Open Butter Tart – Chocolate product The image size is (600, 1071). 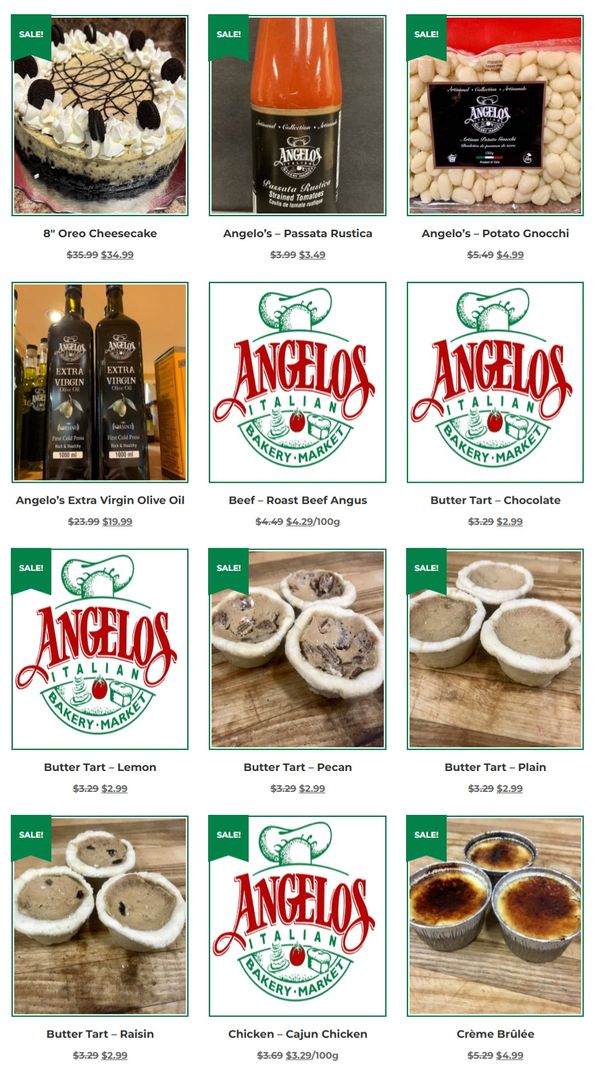point(495,382)
